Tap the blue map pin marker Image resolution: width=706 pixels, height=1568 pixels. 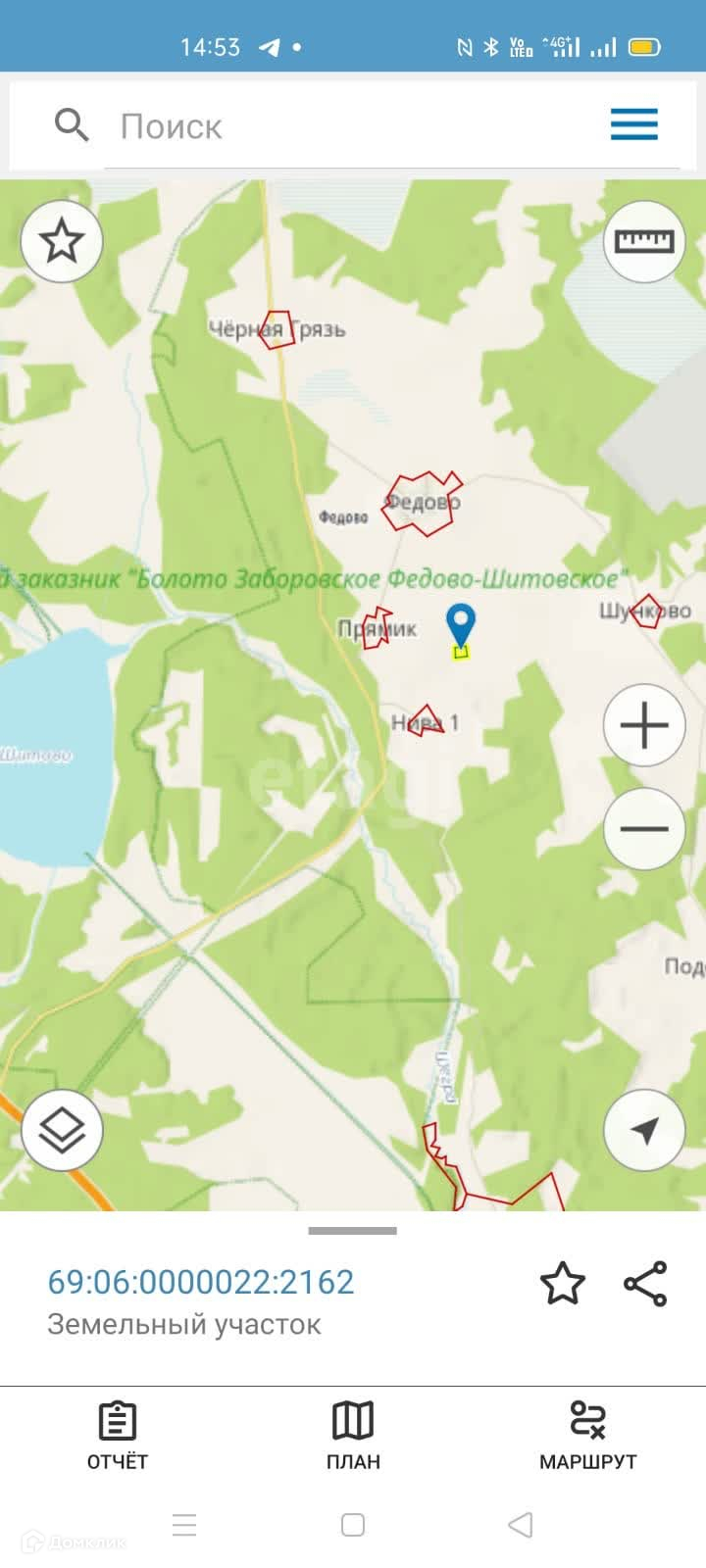(460, 623)
